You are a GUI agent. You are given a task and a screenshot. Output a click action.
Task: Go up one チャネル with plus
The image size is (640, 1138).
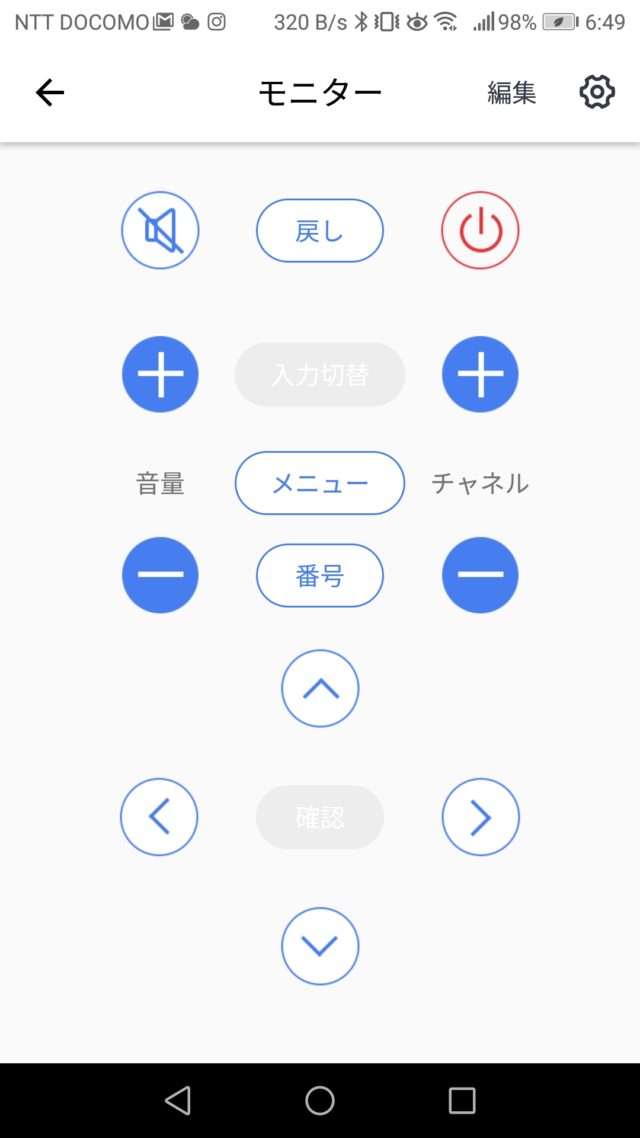480,374
